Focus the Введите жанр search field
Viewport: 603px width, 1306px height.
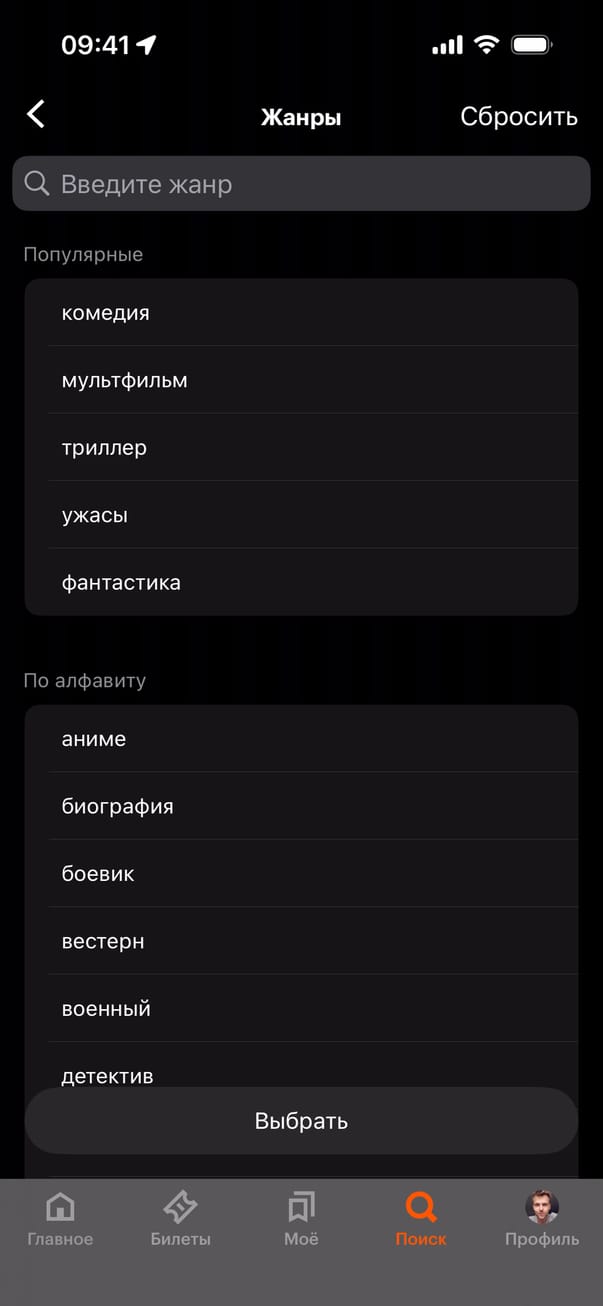click(x=301, y=184)
